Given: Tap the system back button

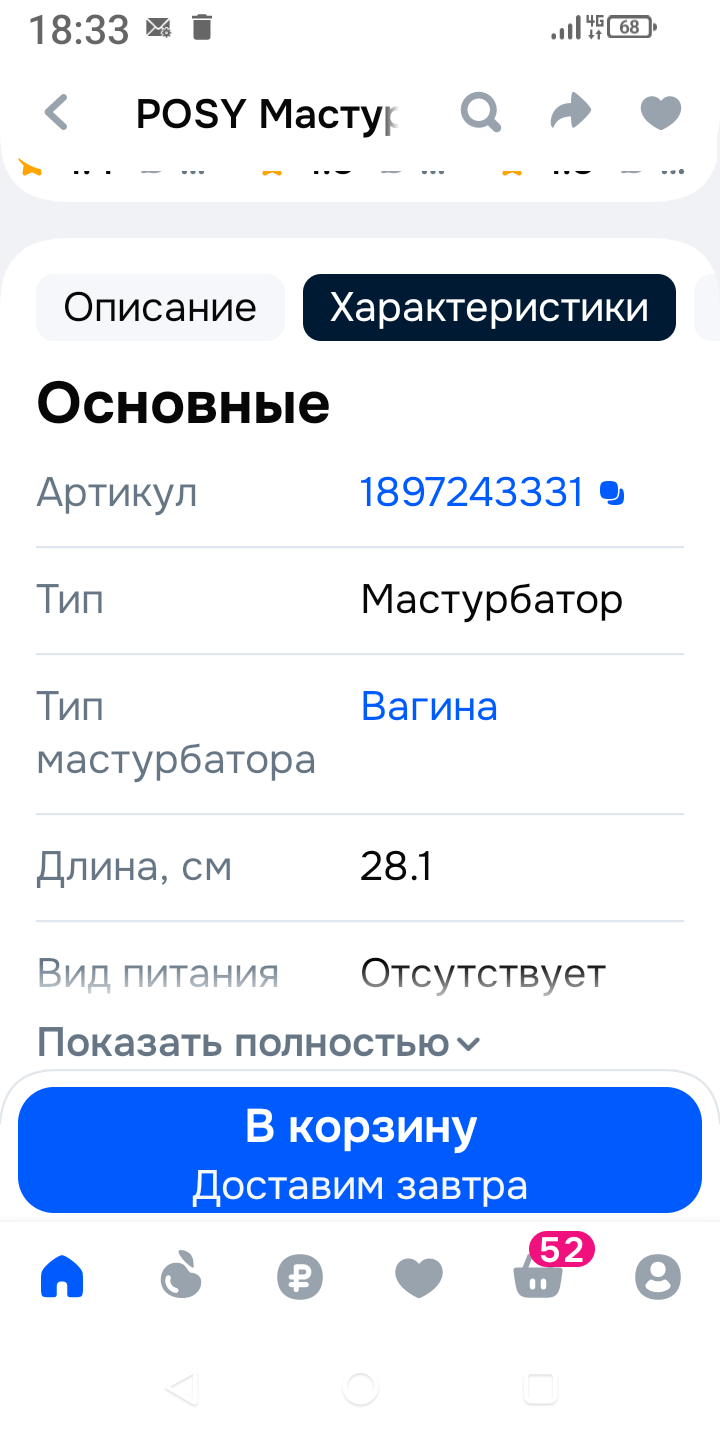Looking at the screenshot, I should [181, 1388].
